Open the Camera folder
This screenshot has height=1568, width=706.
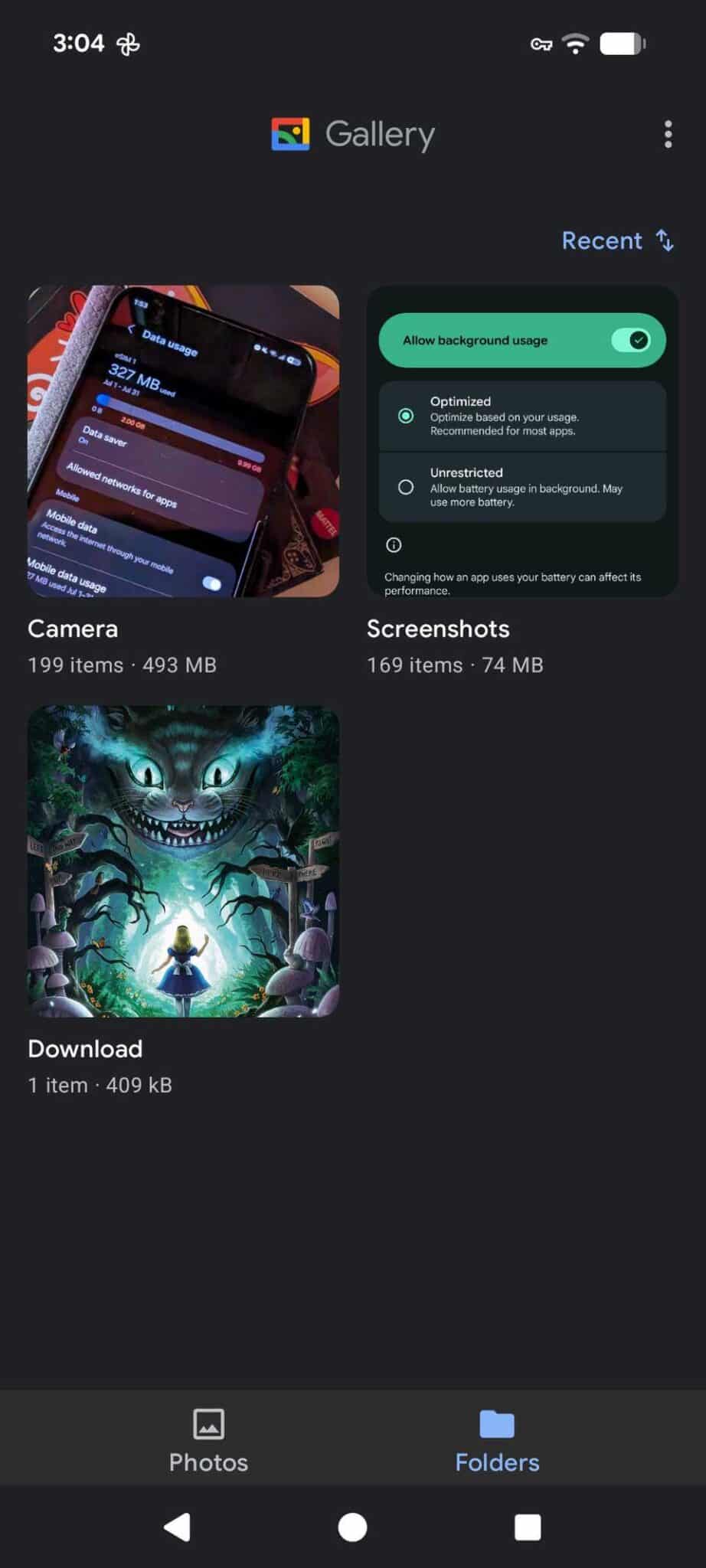click(183, 441)
